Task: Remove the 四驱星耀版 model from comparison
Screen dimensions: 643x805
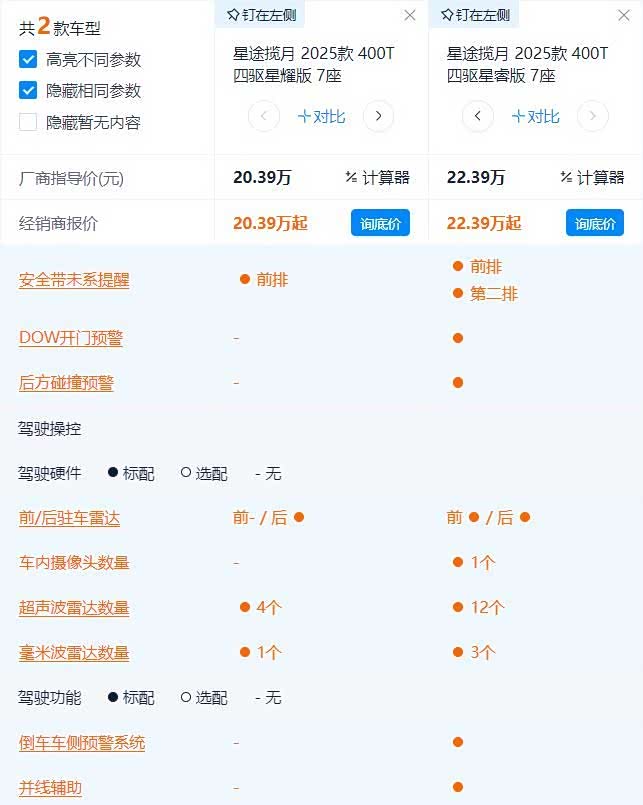Action: (410, 15)
